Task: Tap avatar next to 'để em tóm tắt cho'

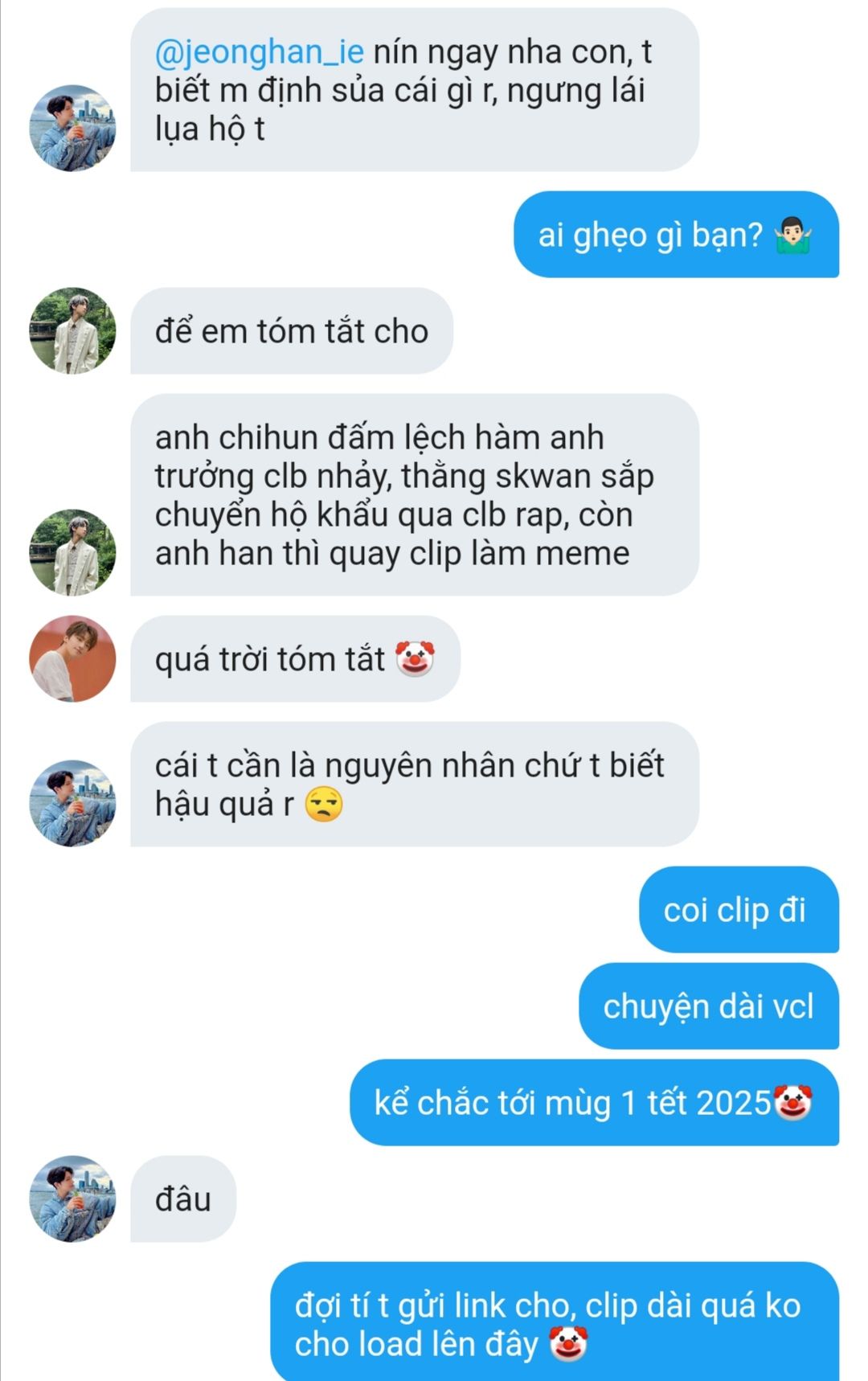Action: [x=72, y=330]
